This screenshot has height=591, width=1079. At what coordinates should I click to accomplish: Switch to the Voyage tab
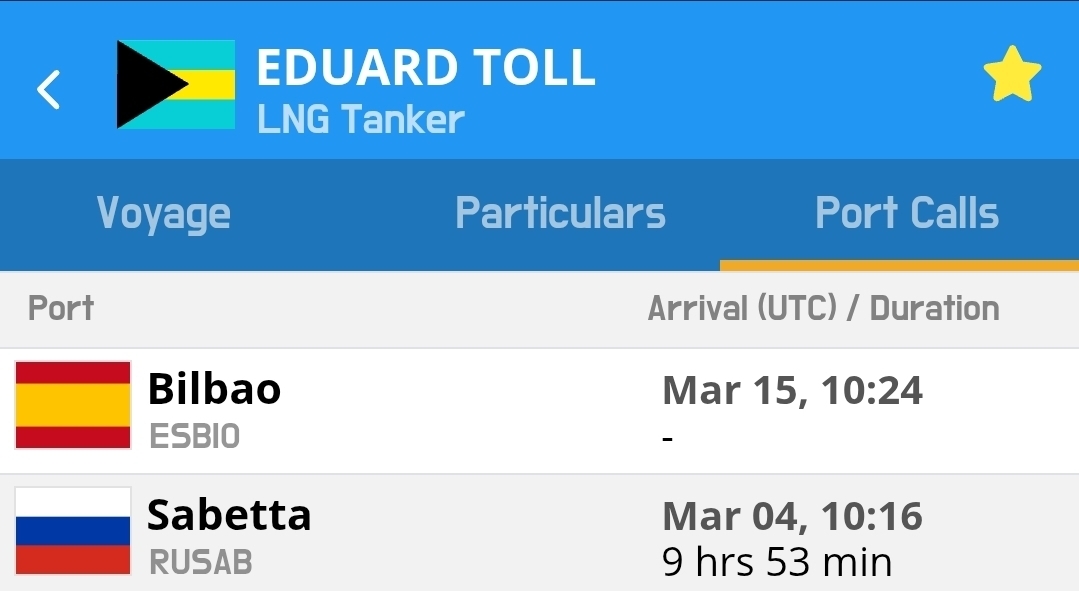164,214
